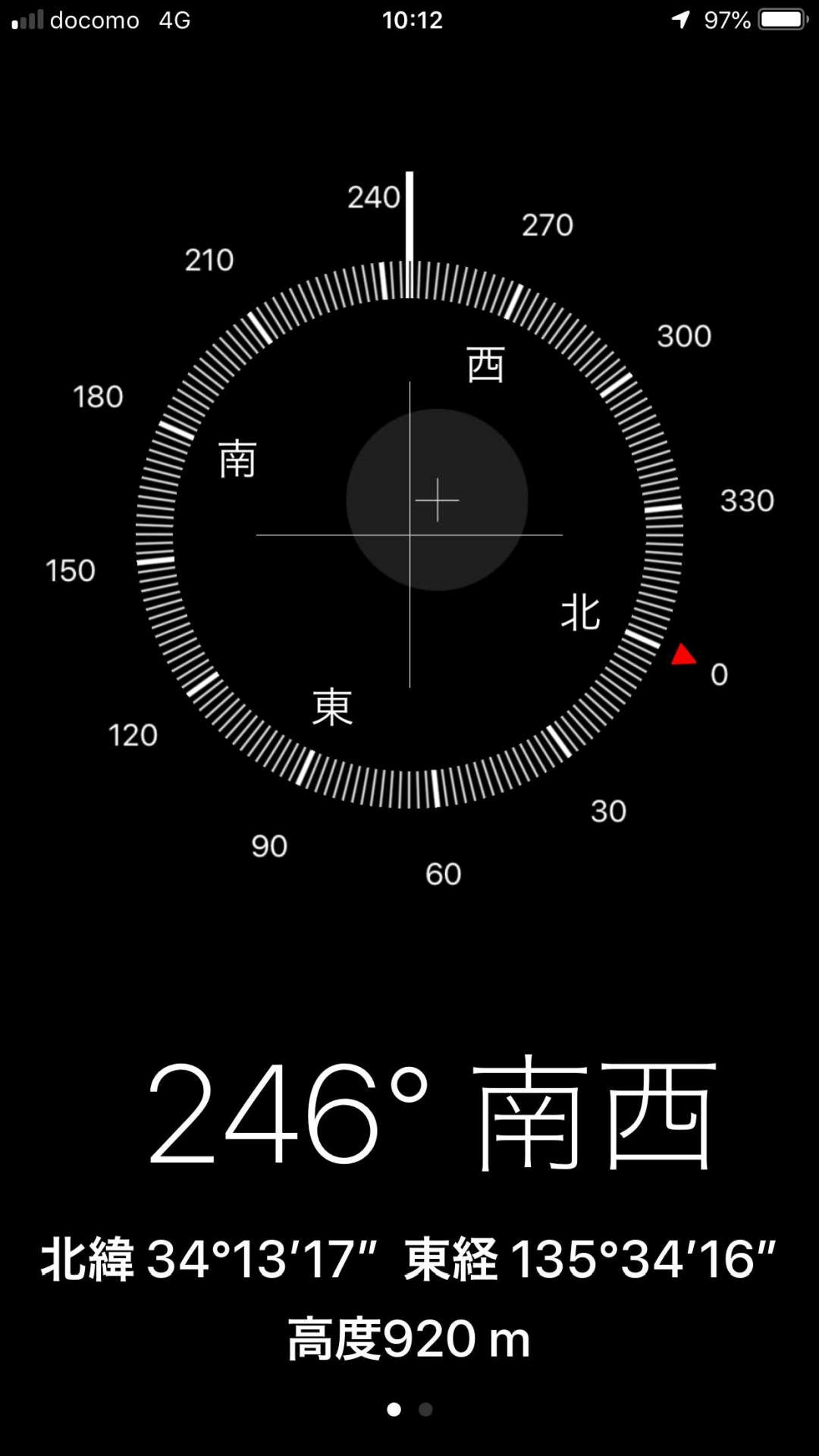Tap the page indicator dots
Image resolution: width=819 pixels, height=1456 pixels.
pyautogui.click(x=409, y=1410)
